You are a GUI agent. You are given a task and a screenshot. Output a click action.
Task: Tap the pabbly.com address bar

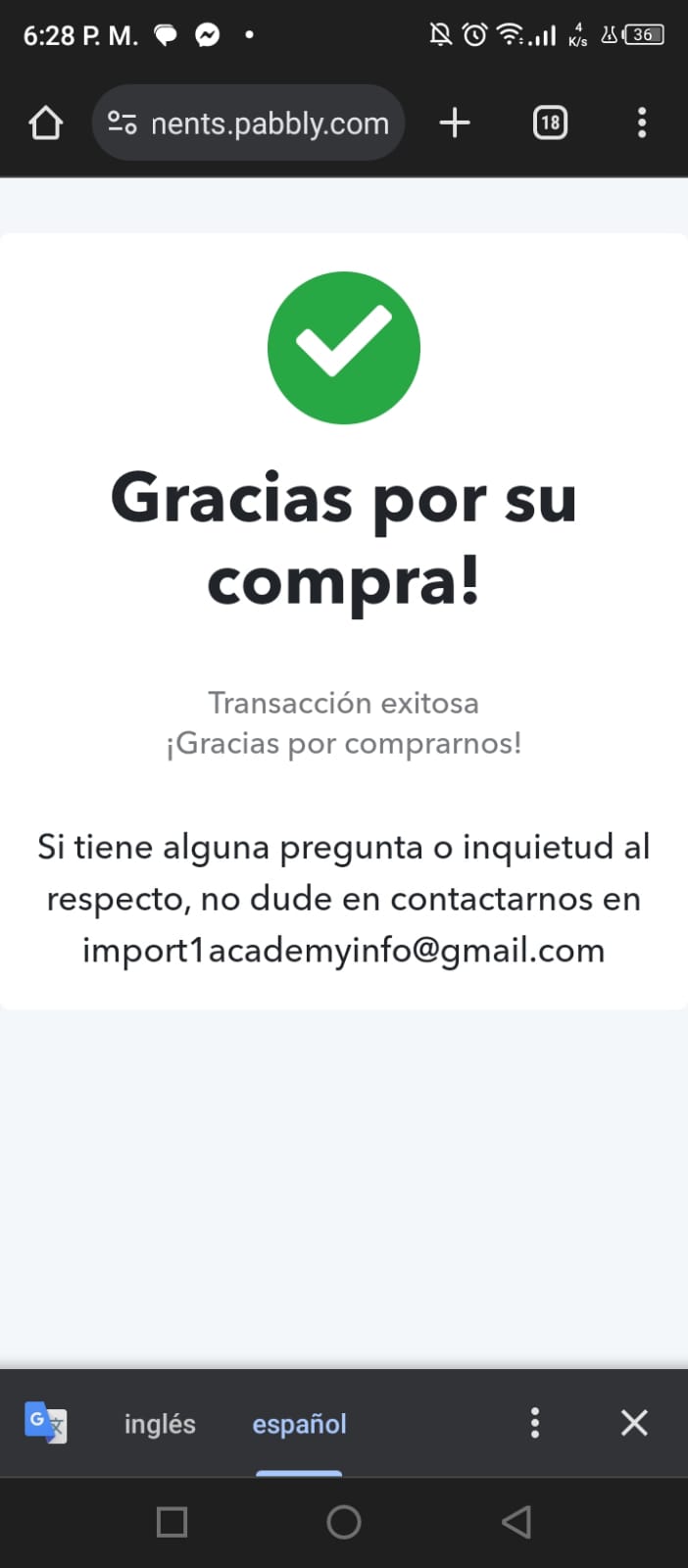pos(248,122)
